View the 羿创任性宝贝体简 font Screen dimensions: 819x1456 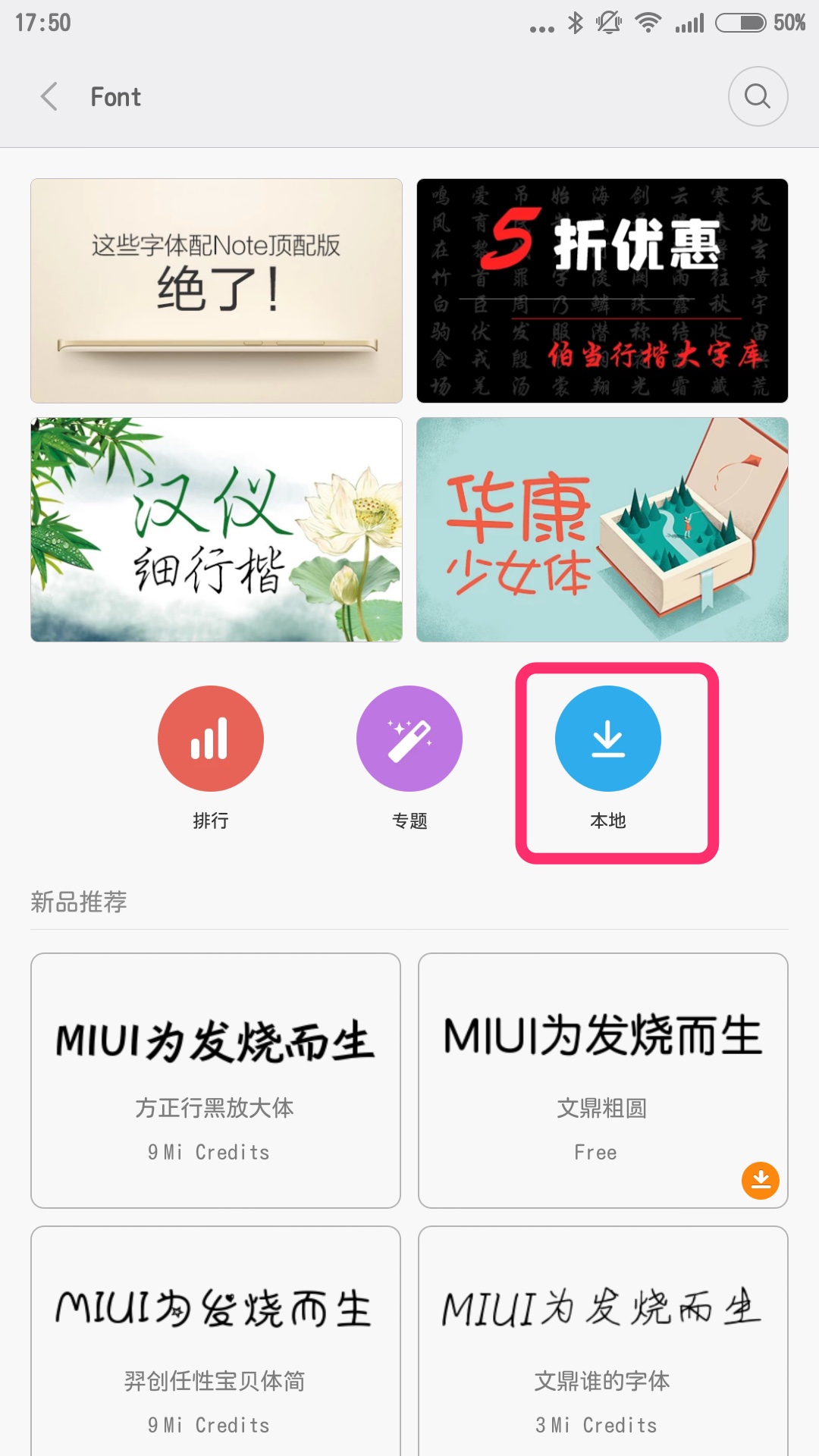pos(215,1342)
